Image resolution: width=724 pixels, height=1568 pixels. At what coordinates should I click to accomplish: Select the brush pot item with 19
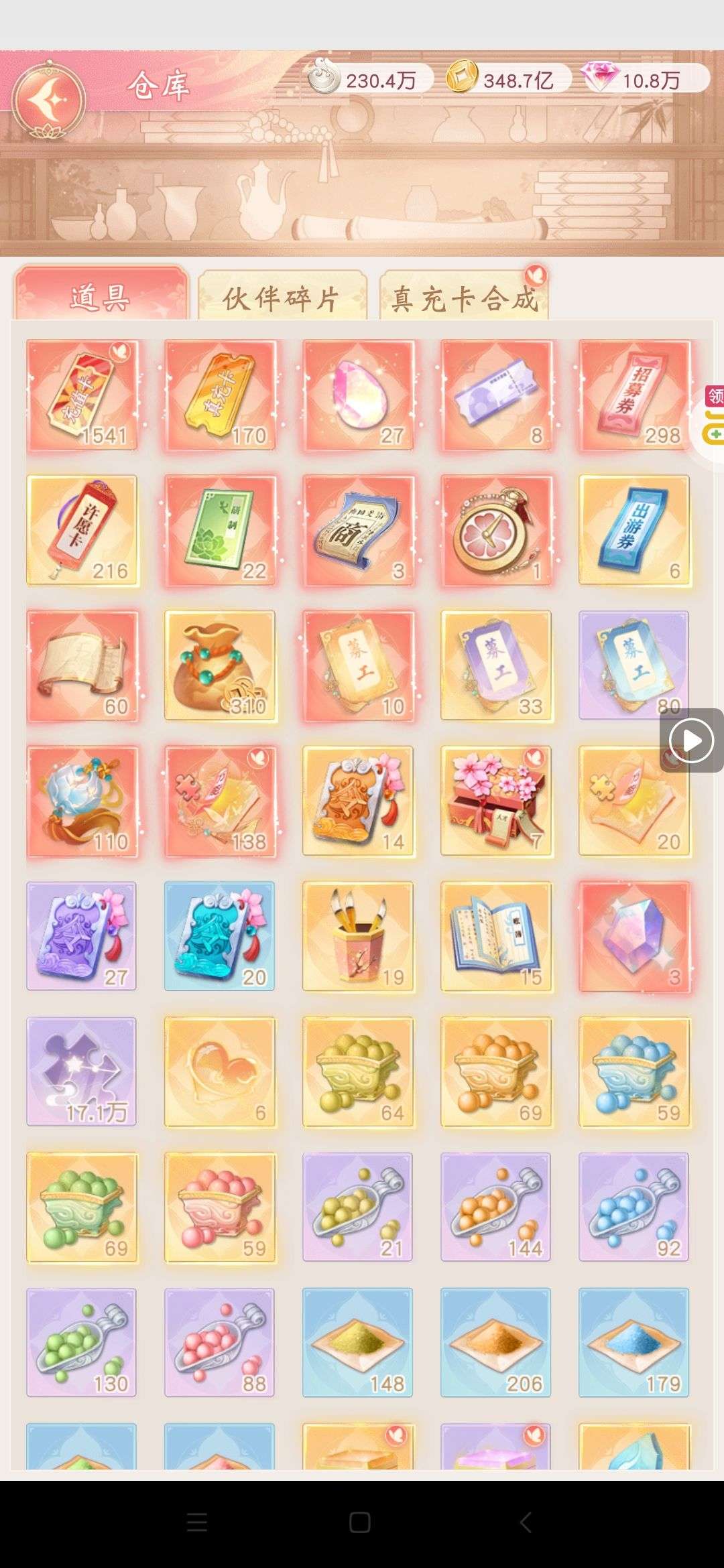click(x=359, y=937)
